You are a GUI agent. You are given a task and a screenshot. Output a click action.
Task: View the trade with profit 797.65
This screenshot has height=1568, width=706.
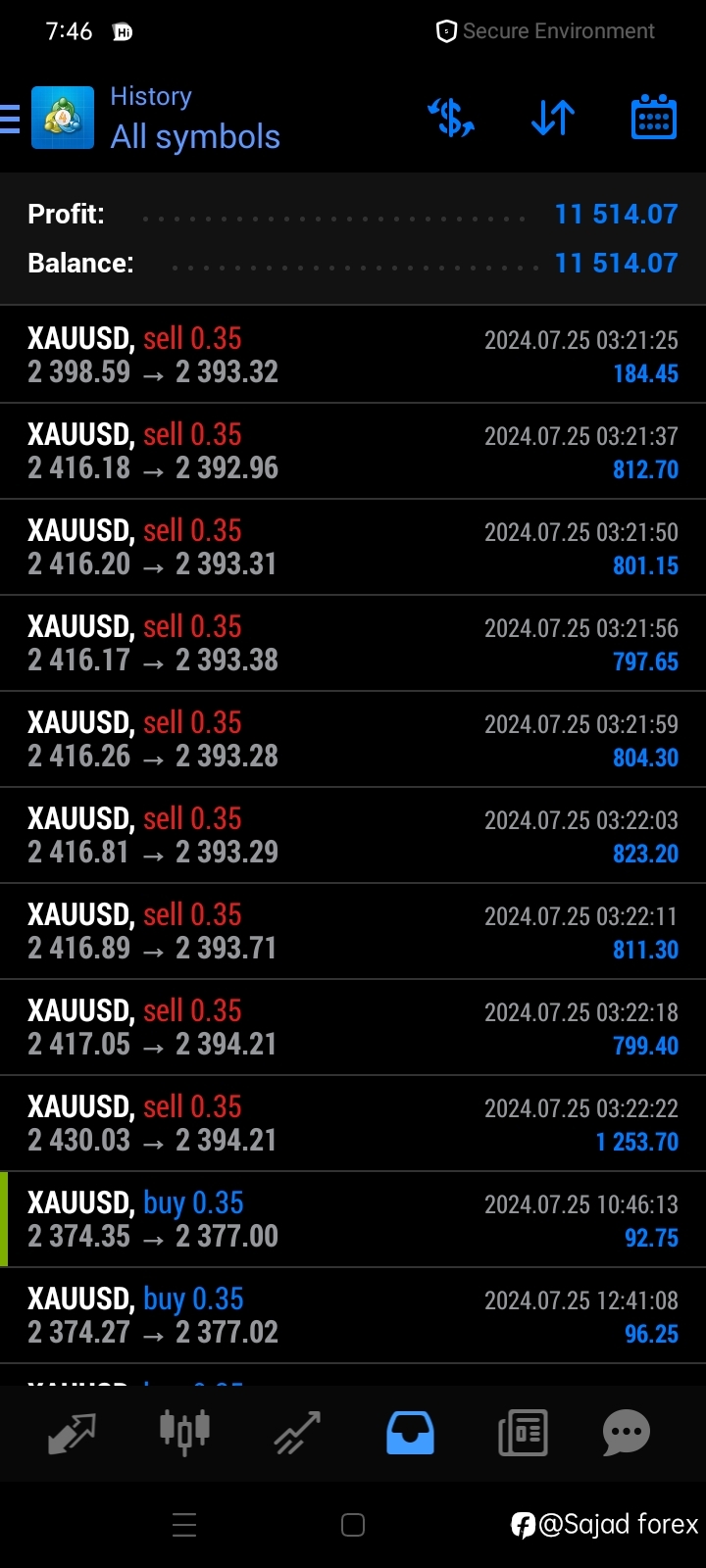pyautogui.click(x=353, y=643)
